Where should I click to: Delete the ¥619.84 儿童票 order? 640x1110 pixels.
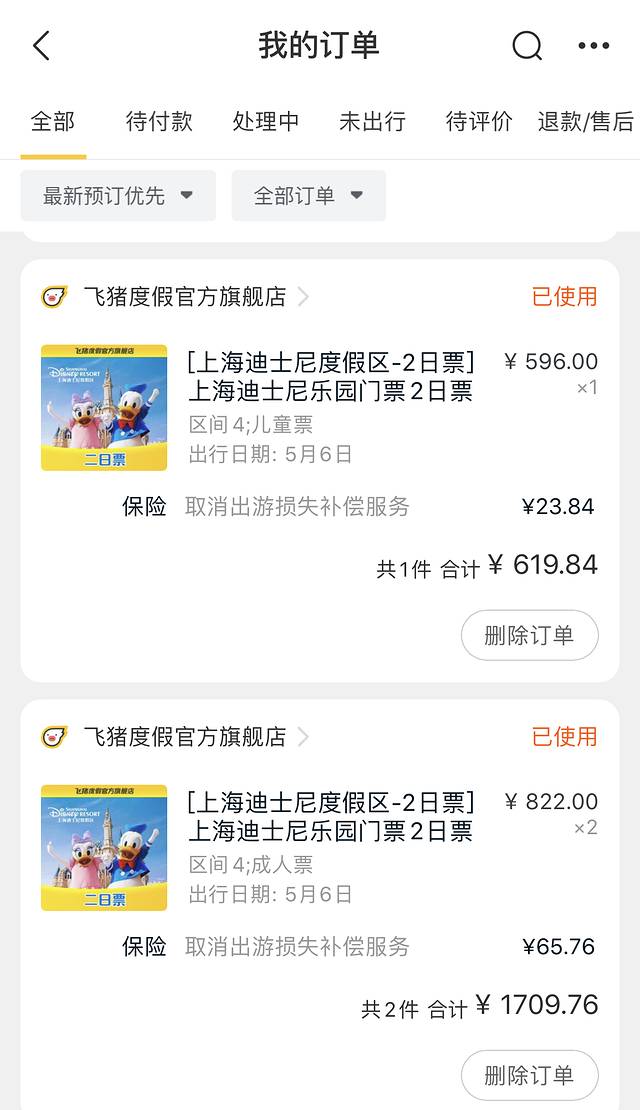(x=529, y=635)
